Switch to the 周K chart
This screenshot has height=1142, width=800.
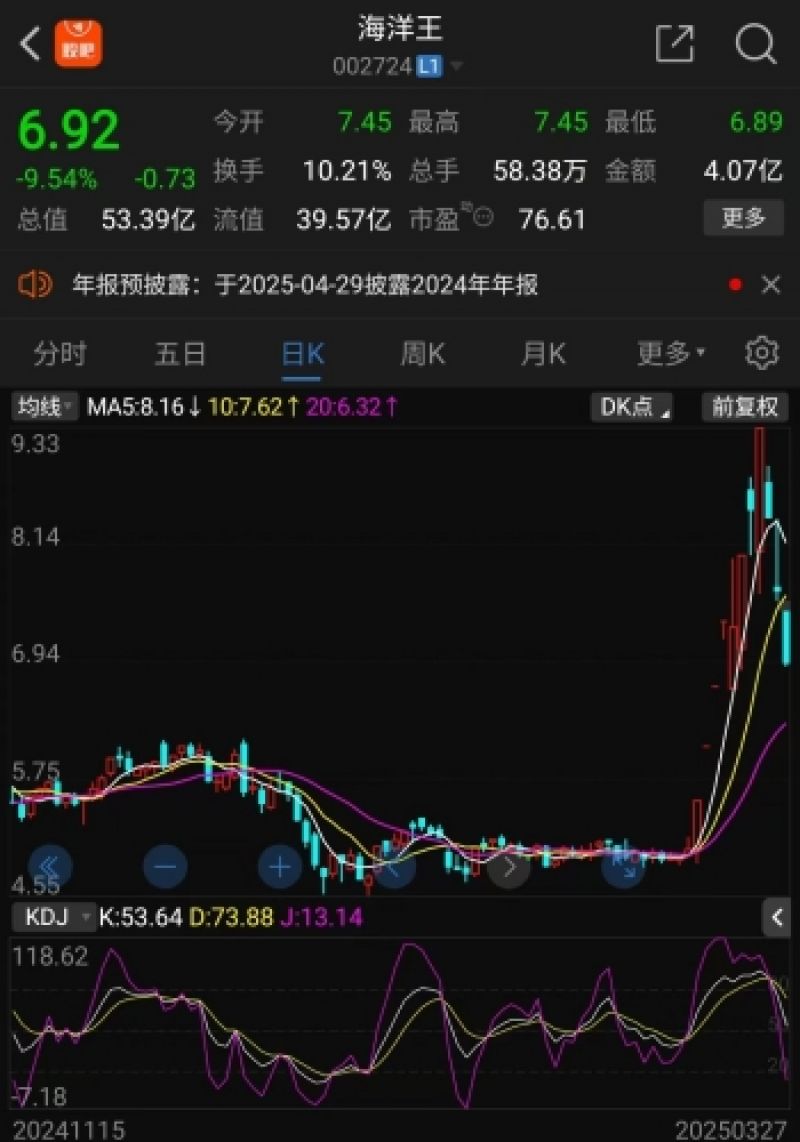pos(422,353)
